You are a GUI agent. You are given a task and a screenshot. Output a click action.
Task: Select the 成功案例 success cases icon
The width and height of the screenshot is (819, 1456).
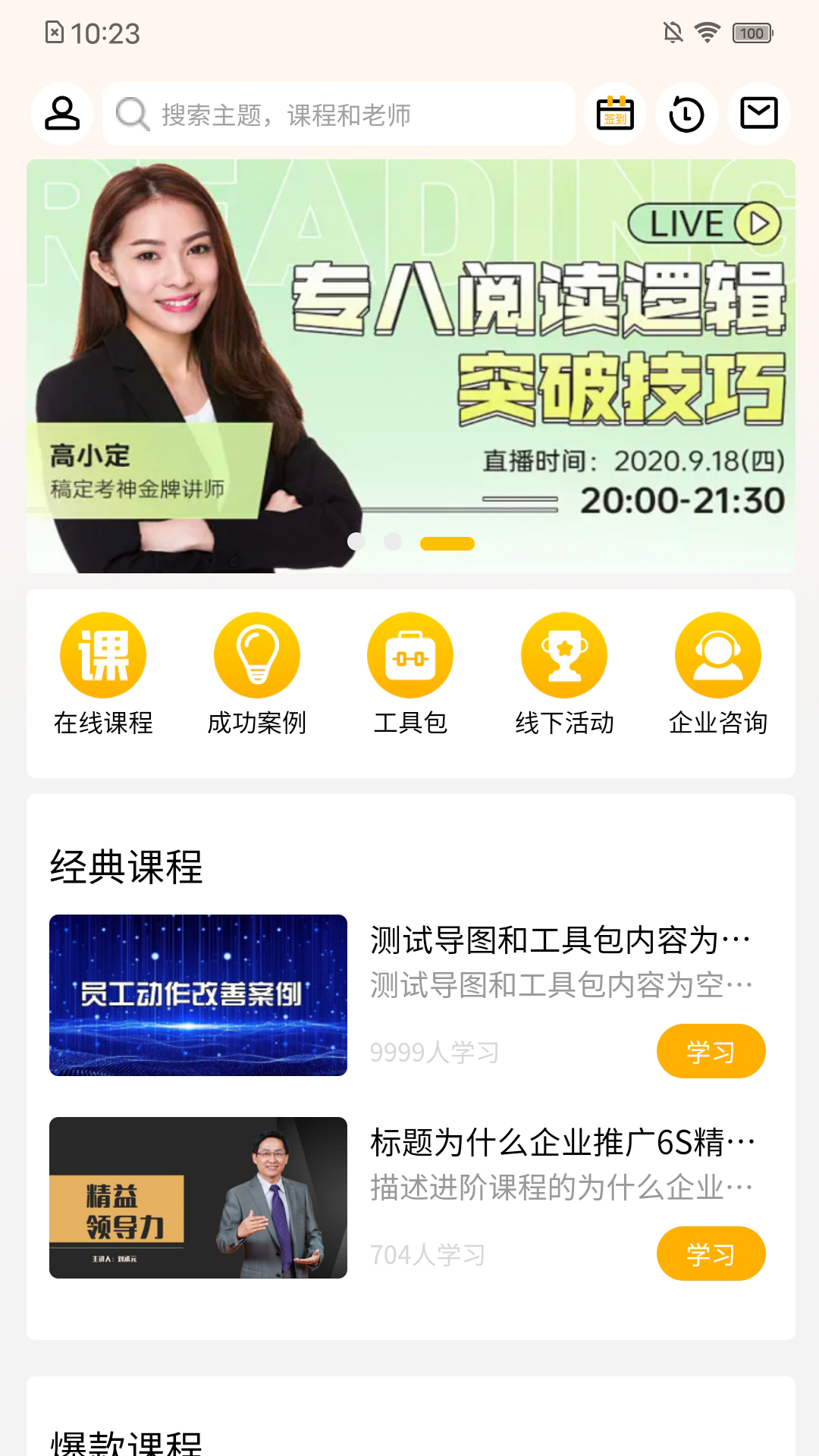[257, 654]
